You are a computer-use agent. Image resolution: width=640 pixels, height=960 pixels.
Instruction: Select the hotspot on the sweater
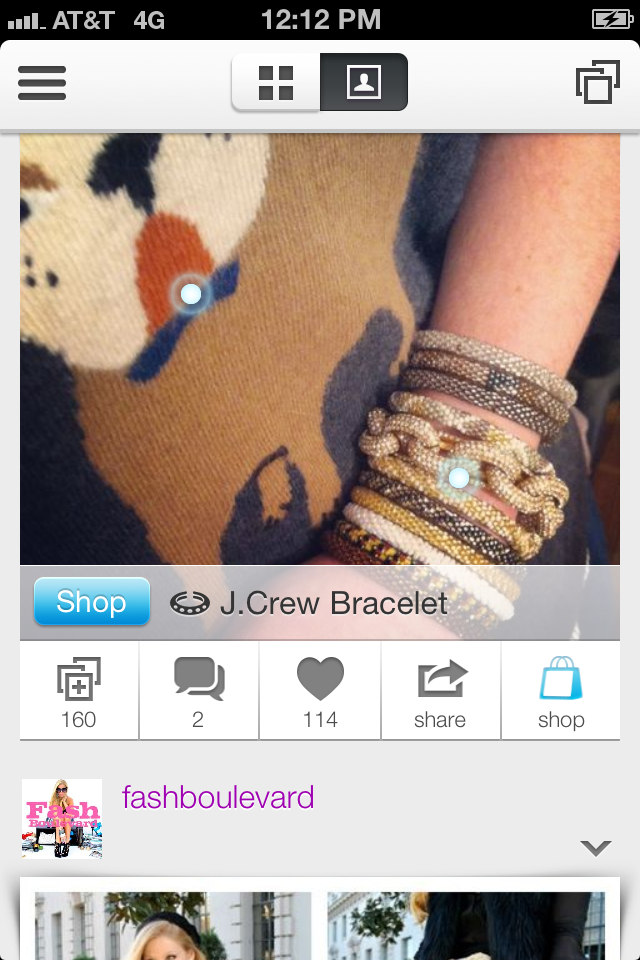click(x=190, y=294)
